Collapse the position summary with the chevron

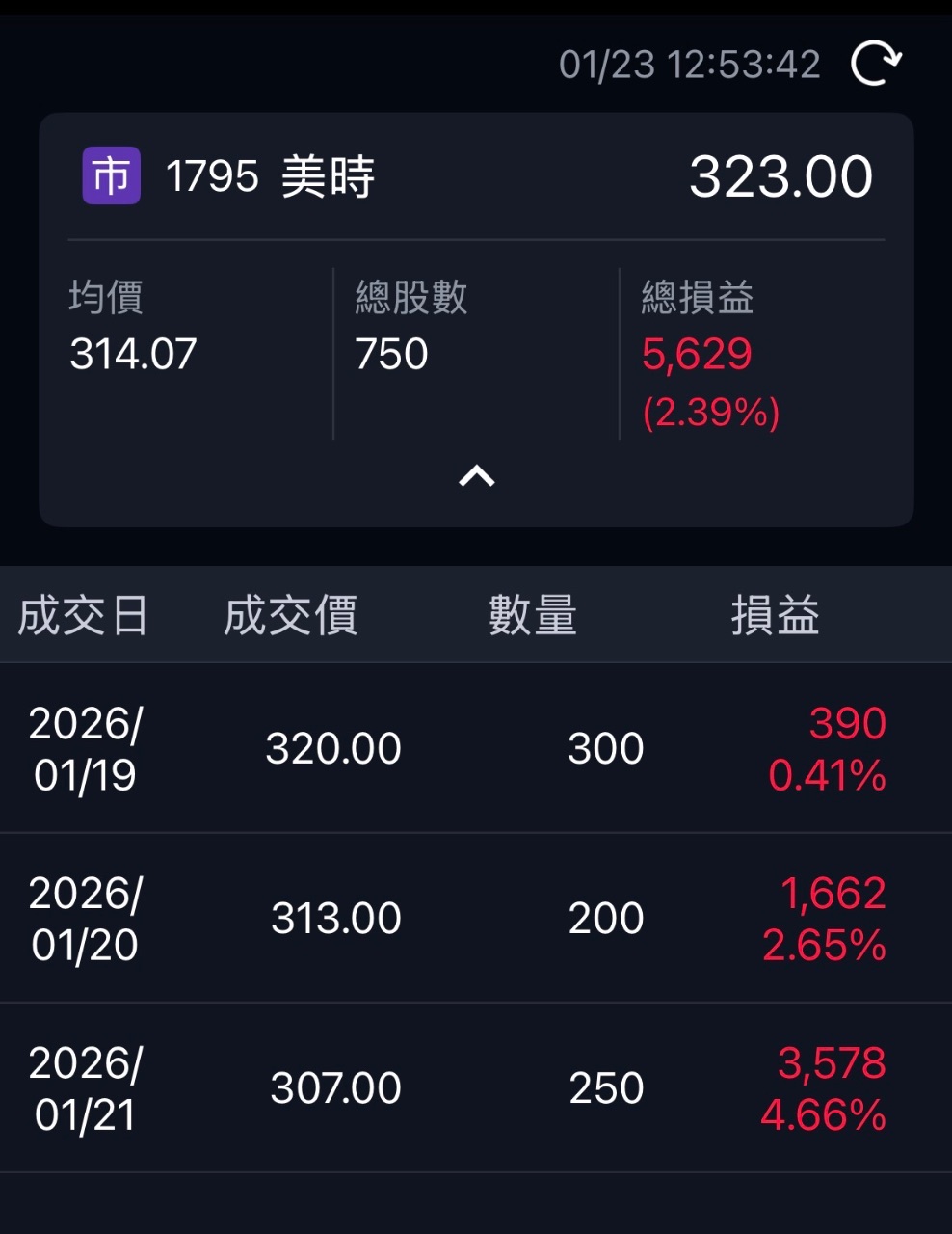[x=478, y=476]
